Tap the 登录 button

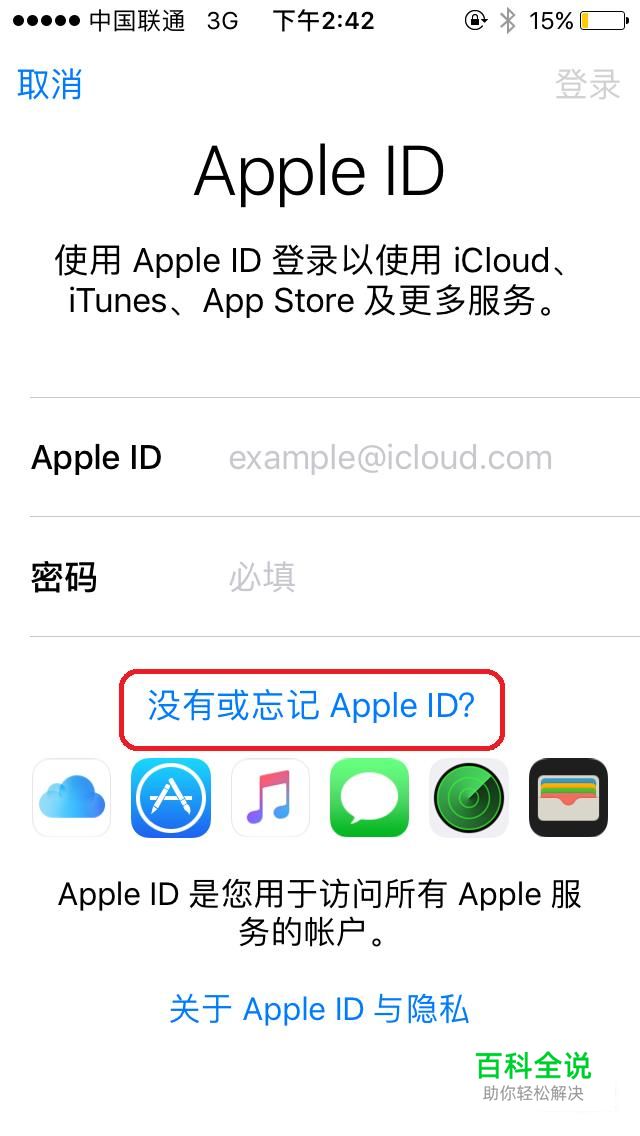pos(588,85)
